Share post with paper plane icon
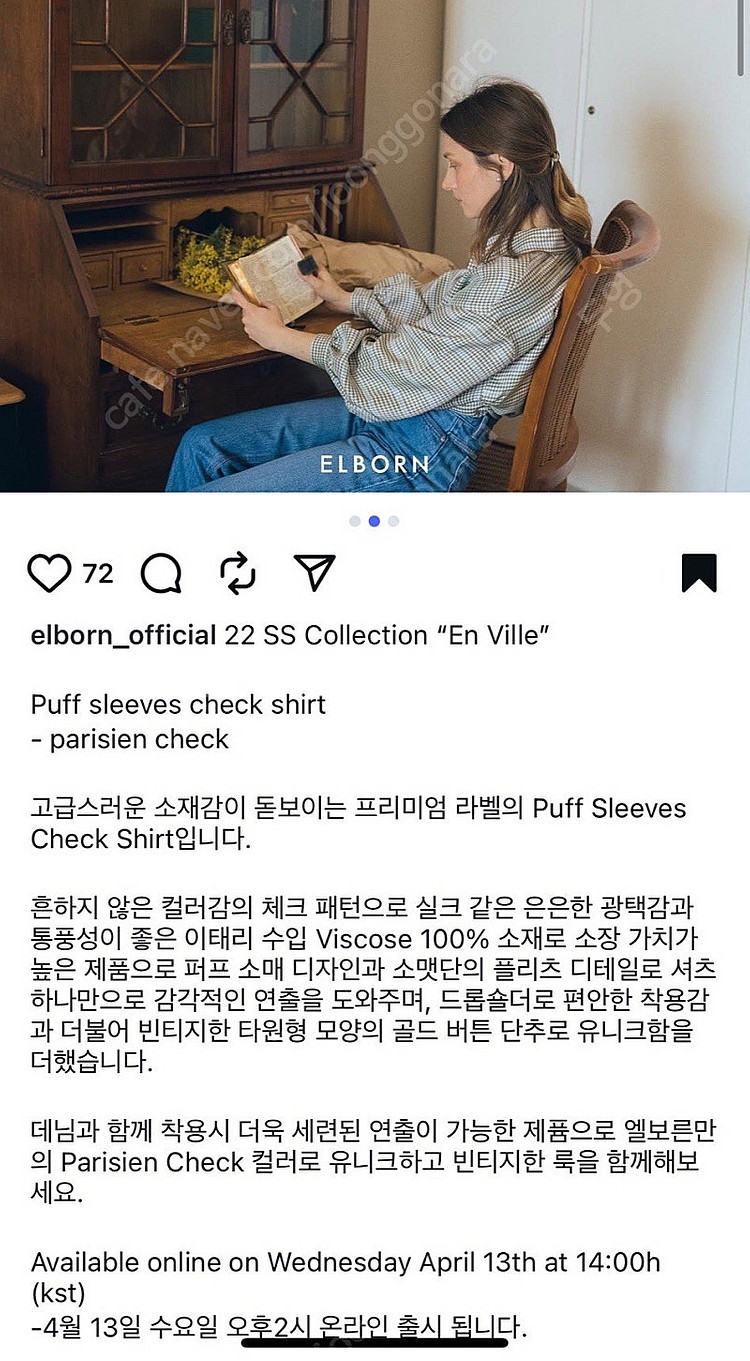Image resolution: width=750 pixels, height=1361 pixels. click(x=313, y=572)
